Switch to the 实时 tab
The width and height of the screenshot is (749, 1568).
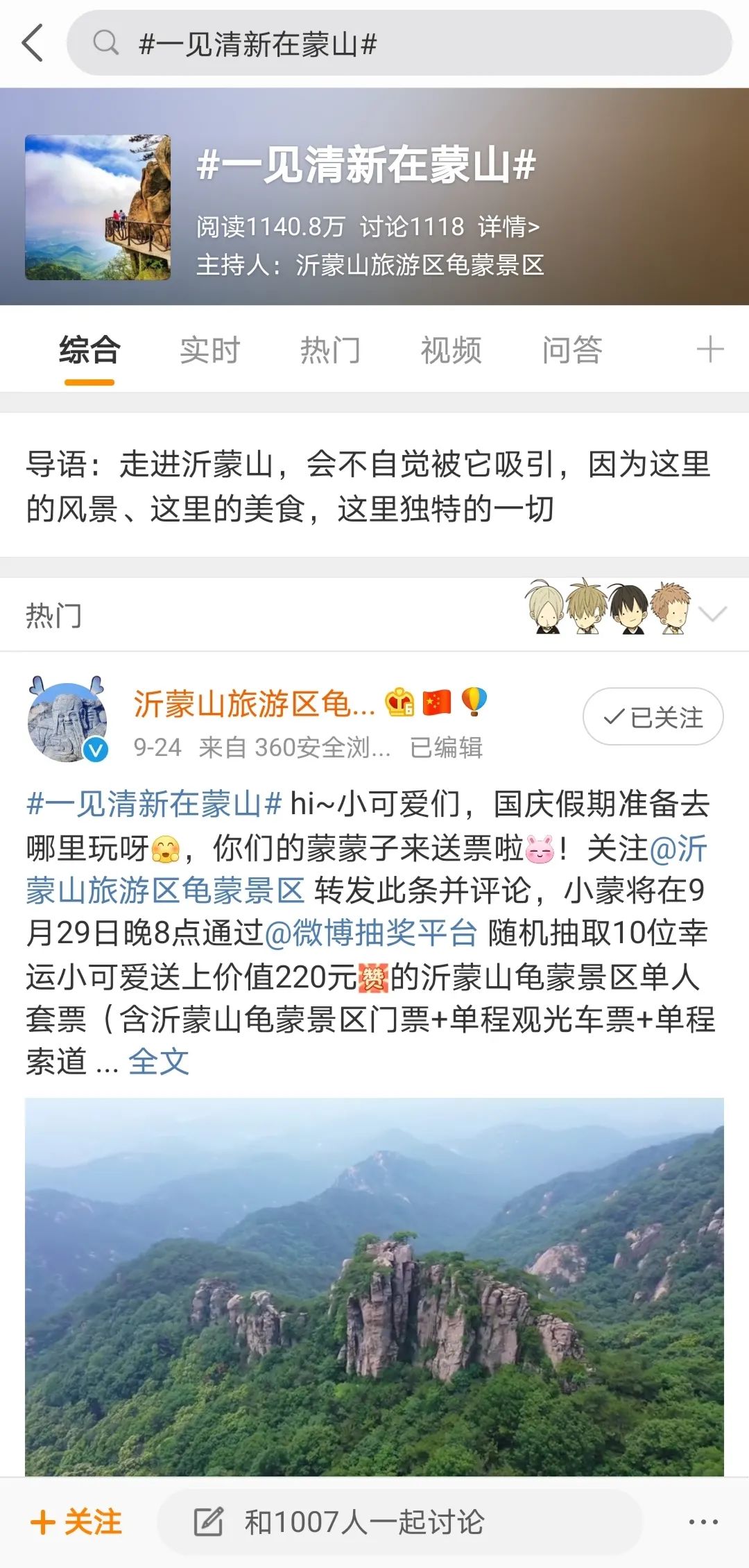point(209,350)
